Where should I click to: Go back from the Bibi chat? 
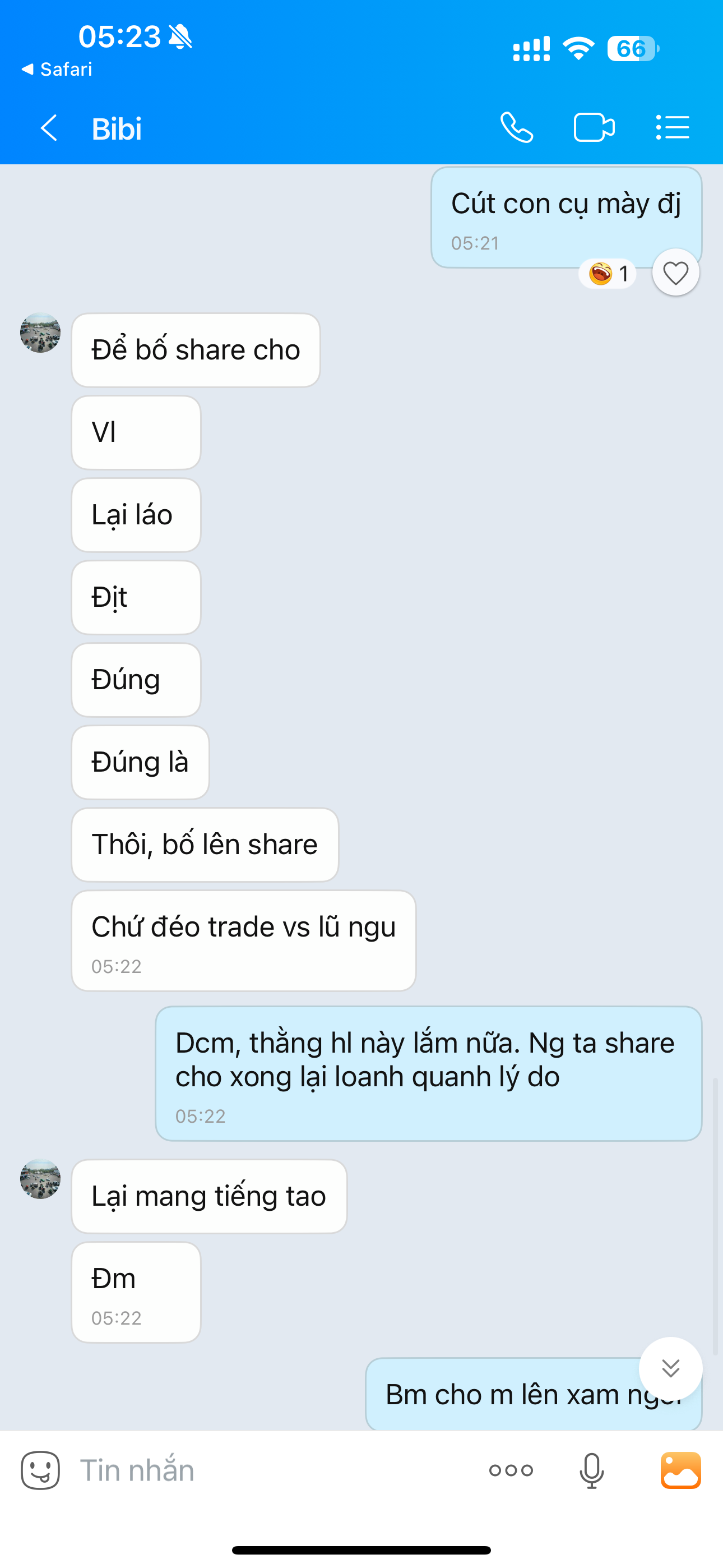pyautogui.click(x=49, y=128)
